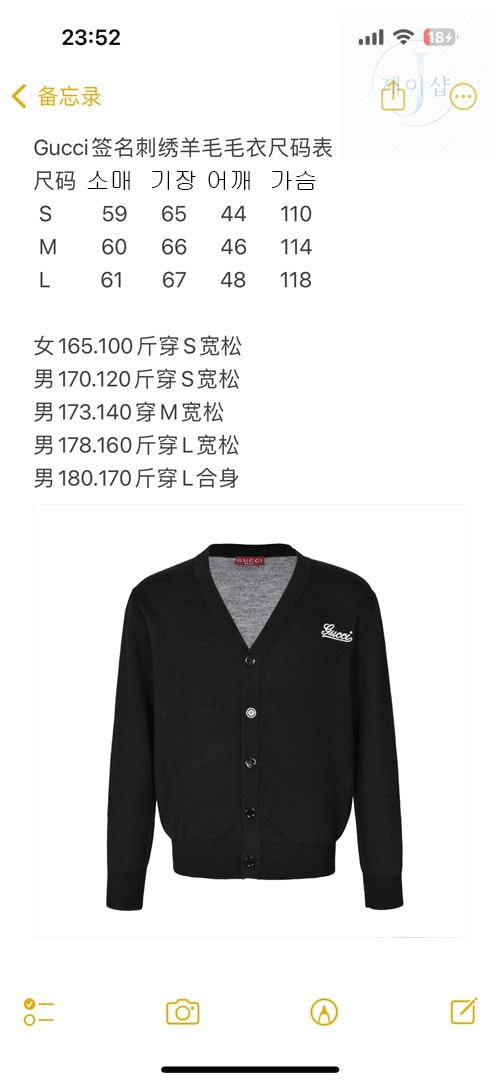Share this note
The width and height of the screenshot is (500, 1083).
(x=393, y=95)
